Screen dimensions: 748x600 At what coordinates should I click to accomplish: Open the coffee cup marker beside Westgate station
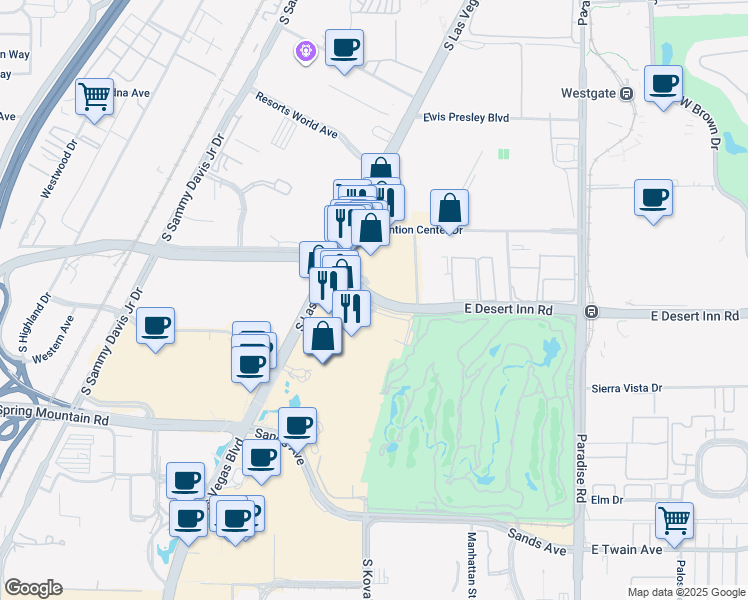click(663, 88)
